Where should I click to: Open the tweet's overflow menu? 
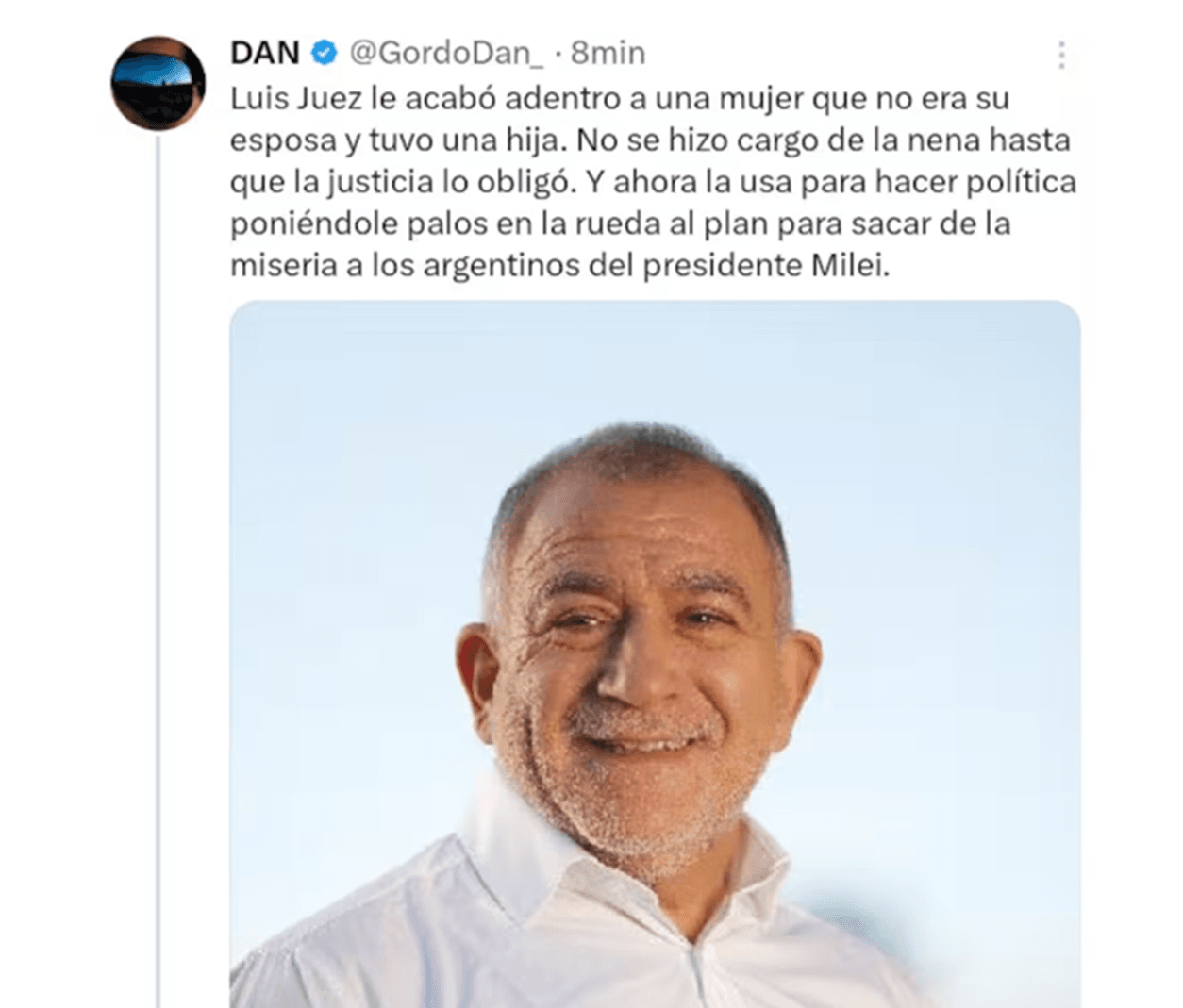click(x=1061, y=55)
